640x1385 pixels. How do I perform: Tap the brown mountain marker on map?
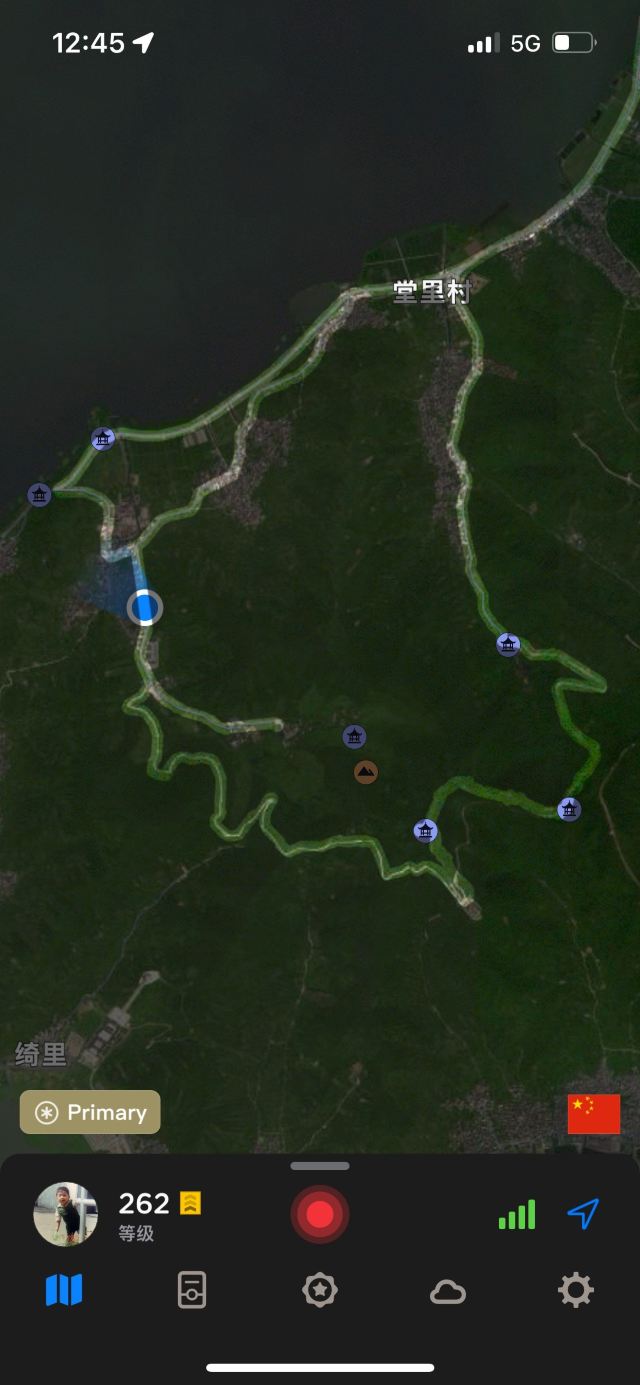coord(366,772)
